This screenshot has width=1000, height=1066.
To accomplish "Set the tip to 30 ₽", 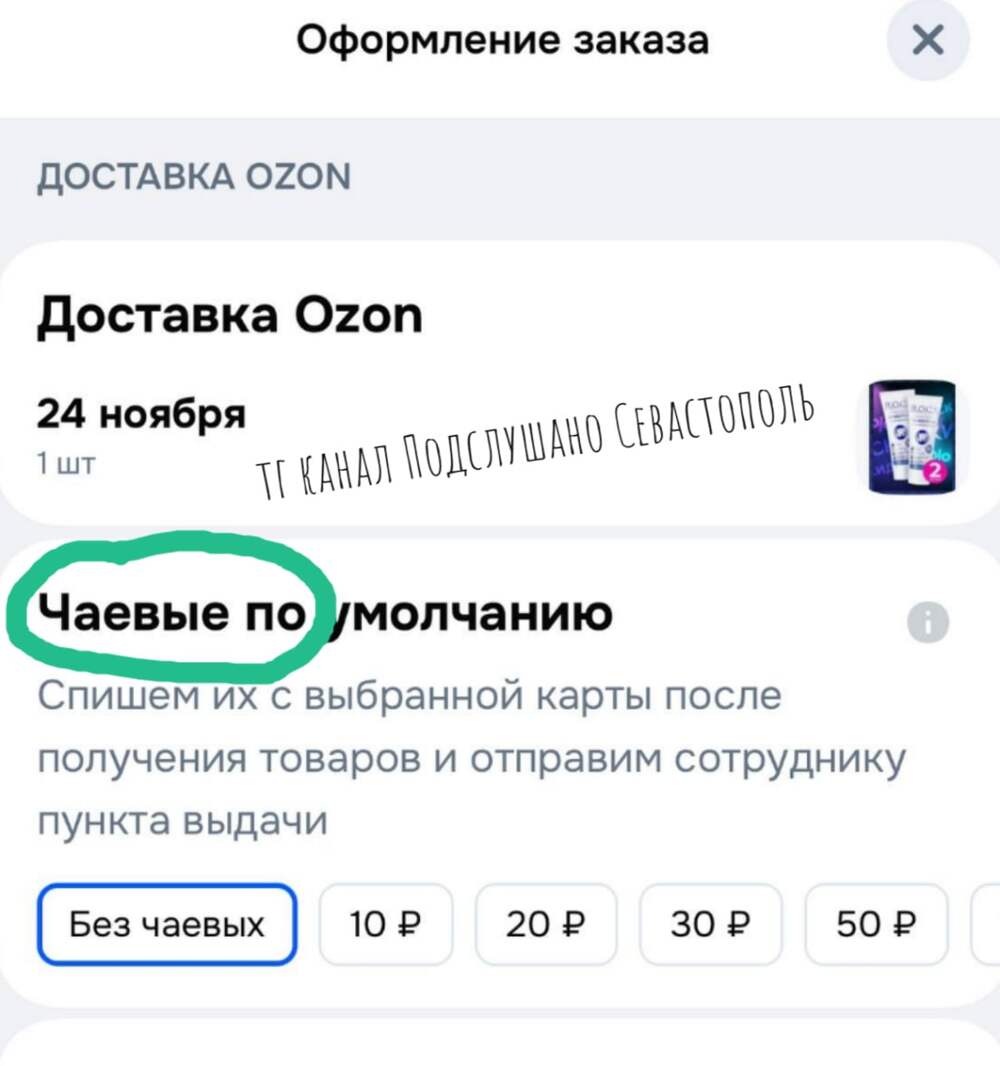I will 711,924.
